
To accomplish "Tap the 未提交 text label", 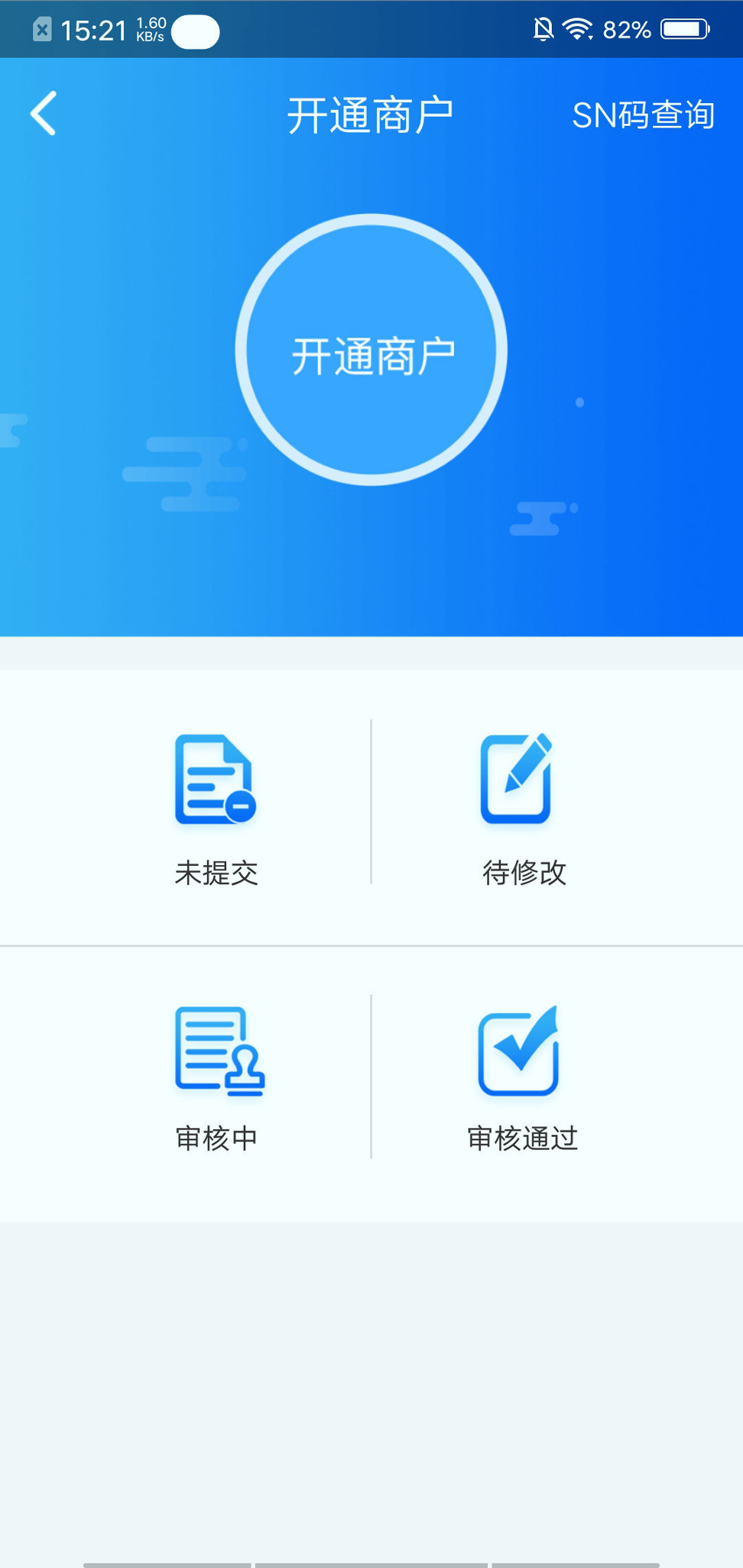I will 217,872.
